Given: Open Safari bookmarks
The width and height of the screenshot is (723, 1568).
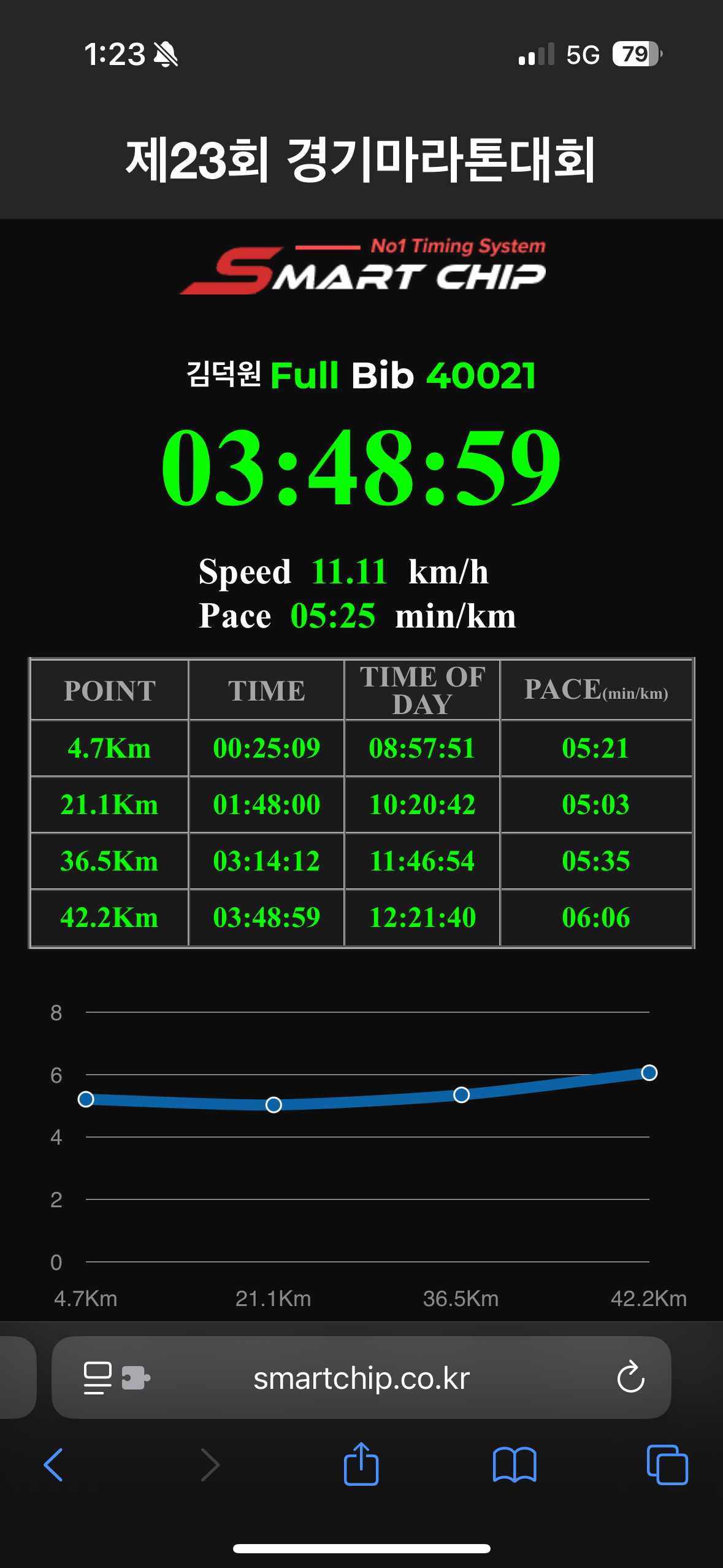Looking at the screenshot, I should [x=514, y=1465].
